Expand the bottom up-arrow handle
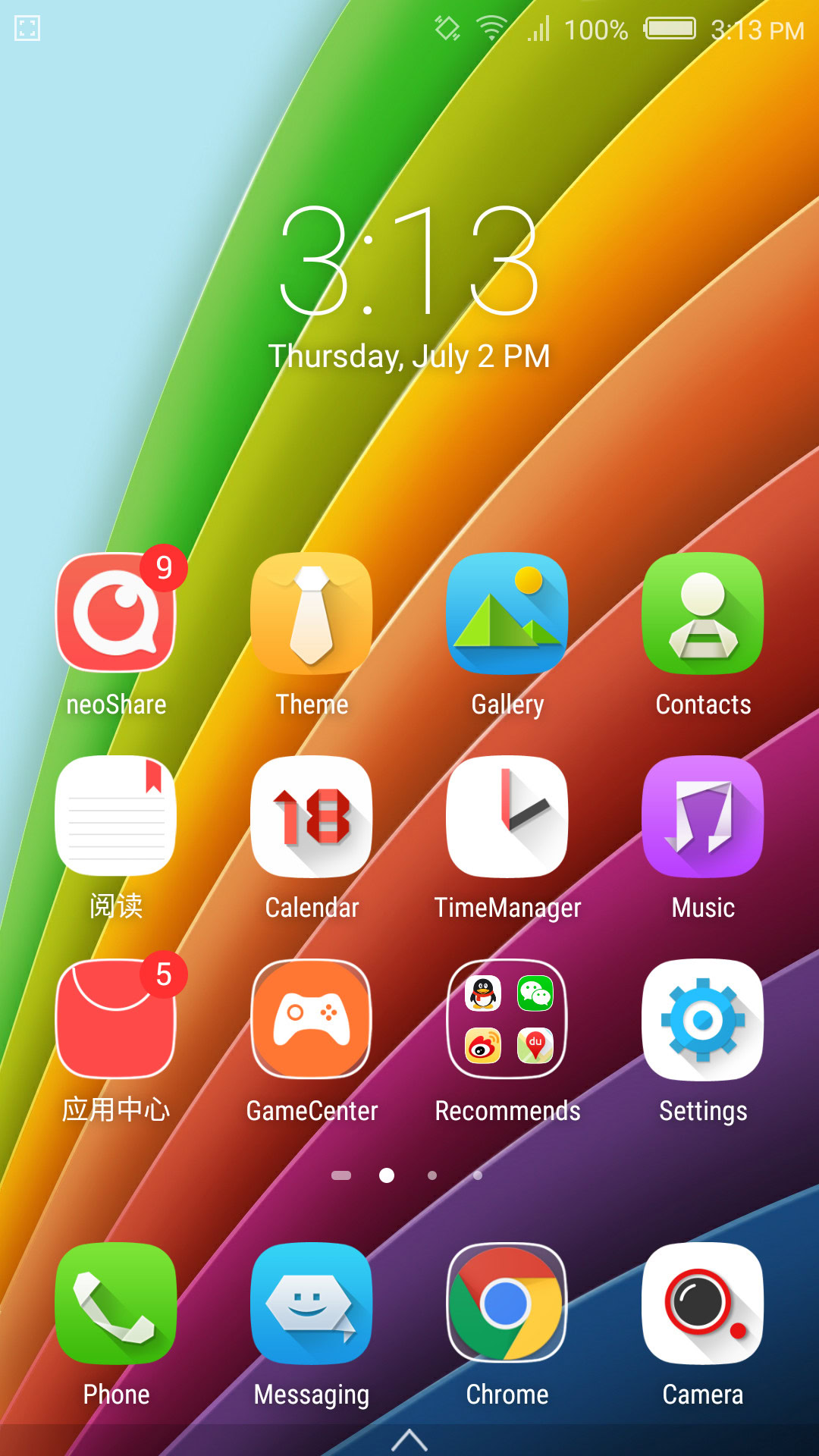 (x=409, y=1439)
